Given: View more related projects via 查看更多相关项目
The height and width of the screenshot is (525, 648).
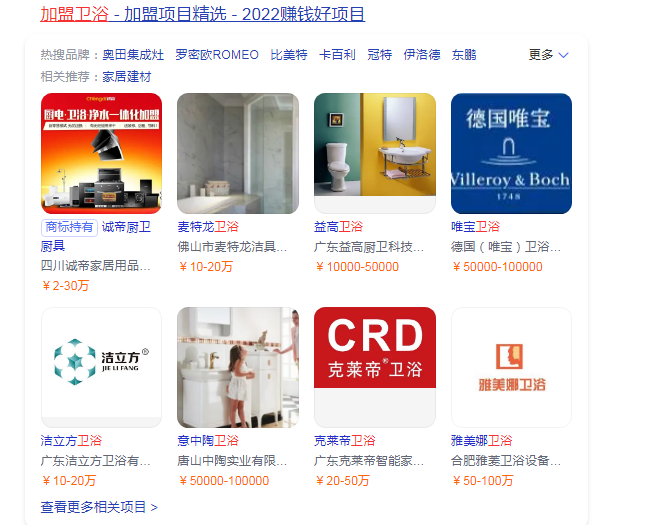Looking at the screenshot, I should (x=99, y=507).
